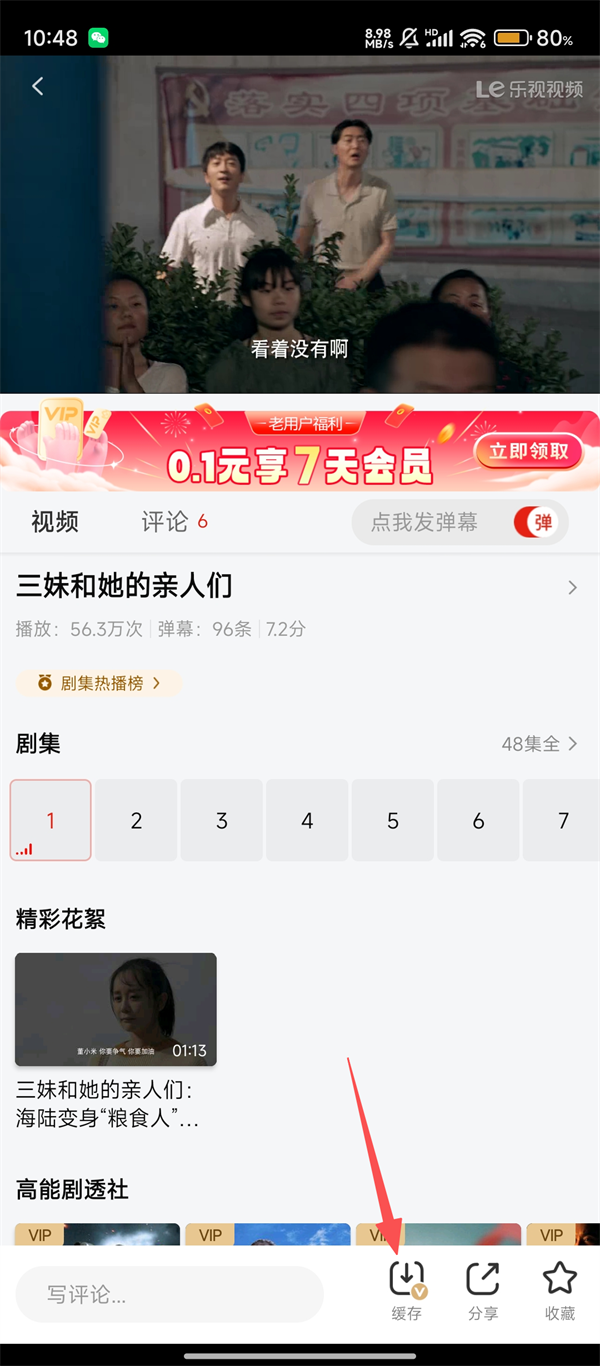Tap the 缓存 download icon
600x1366 pixels.
click(407, 1289)
